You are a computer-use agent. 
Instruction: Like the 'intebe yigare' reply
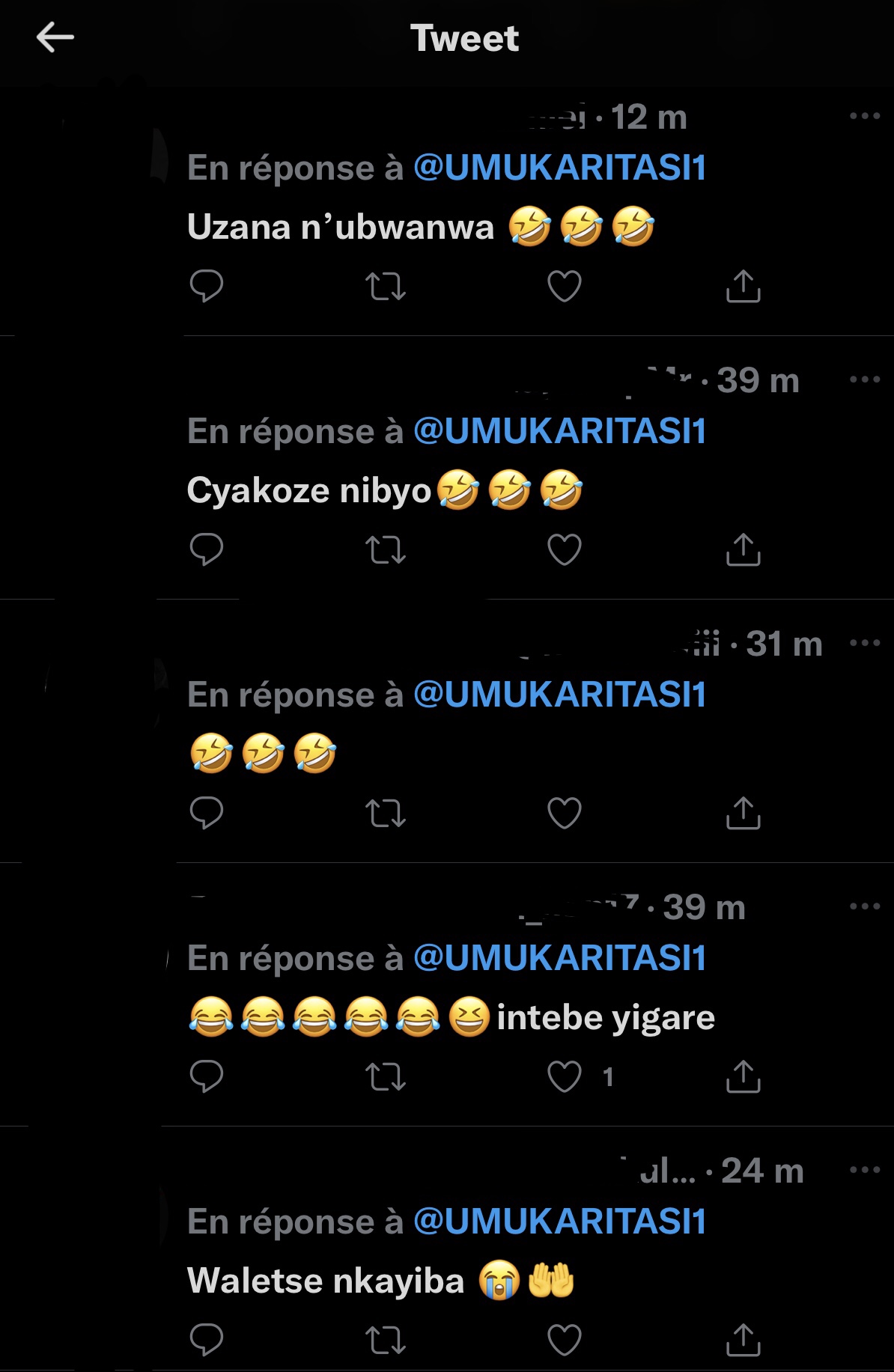tap(564, 1076)
